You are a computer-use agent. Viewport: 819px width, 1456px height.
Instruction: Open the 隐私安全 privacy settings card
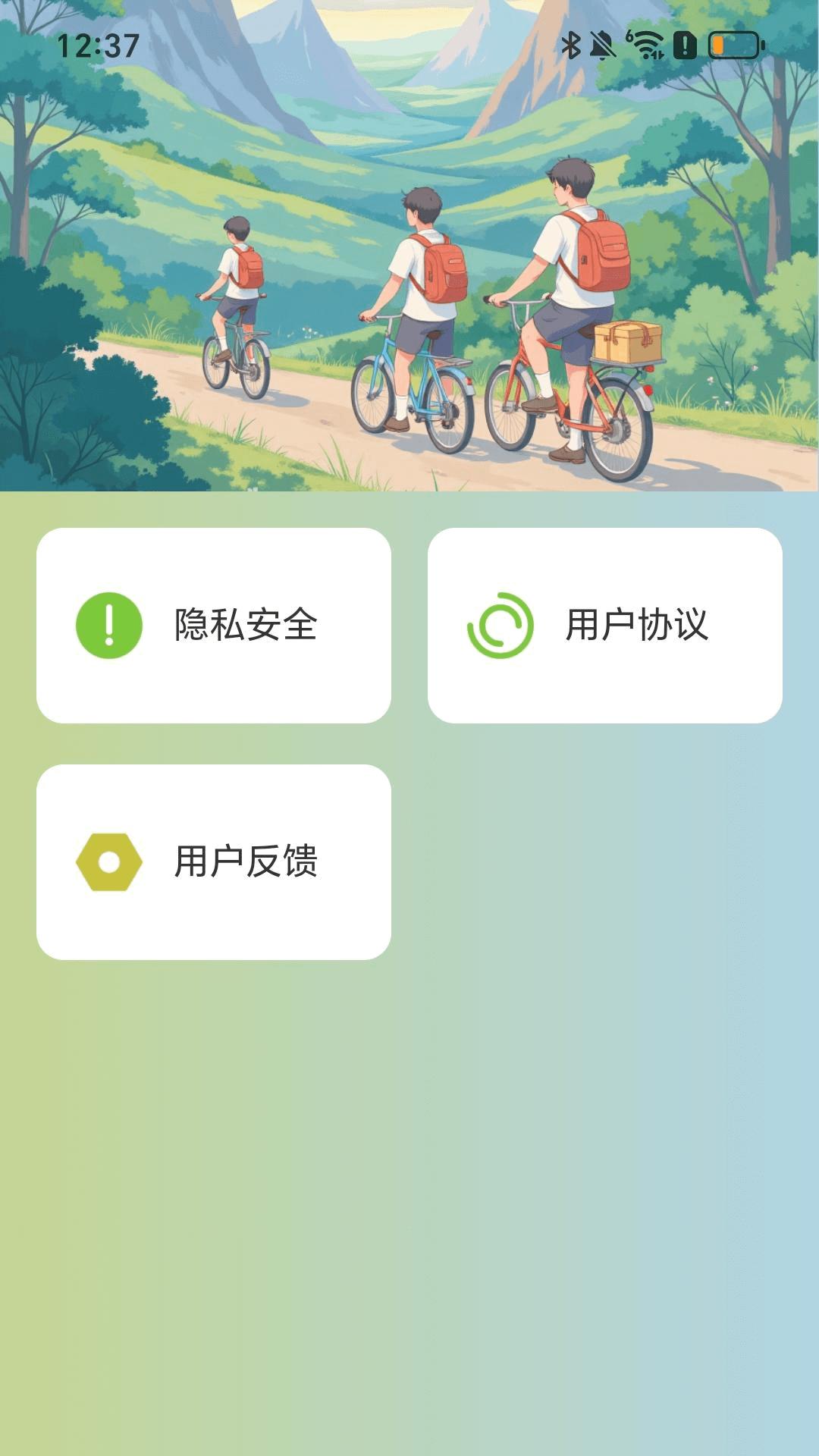215,625
